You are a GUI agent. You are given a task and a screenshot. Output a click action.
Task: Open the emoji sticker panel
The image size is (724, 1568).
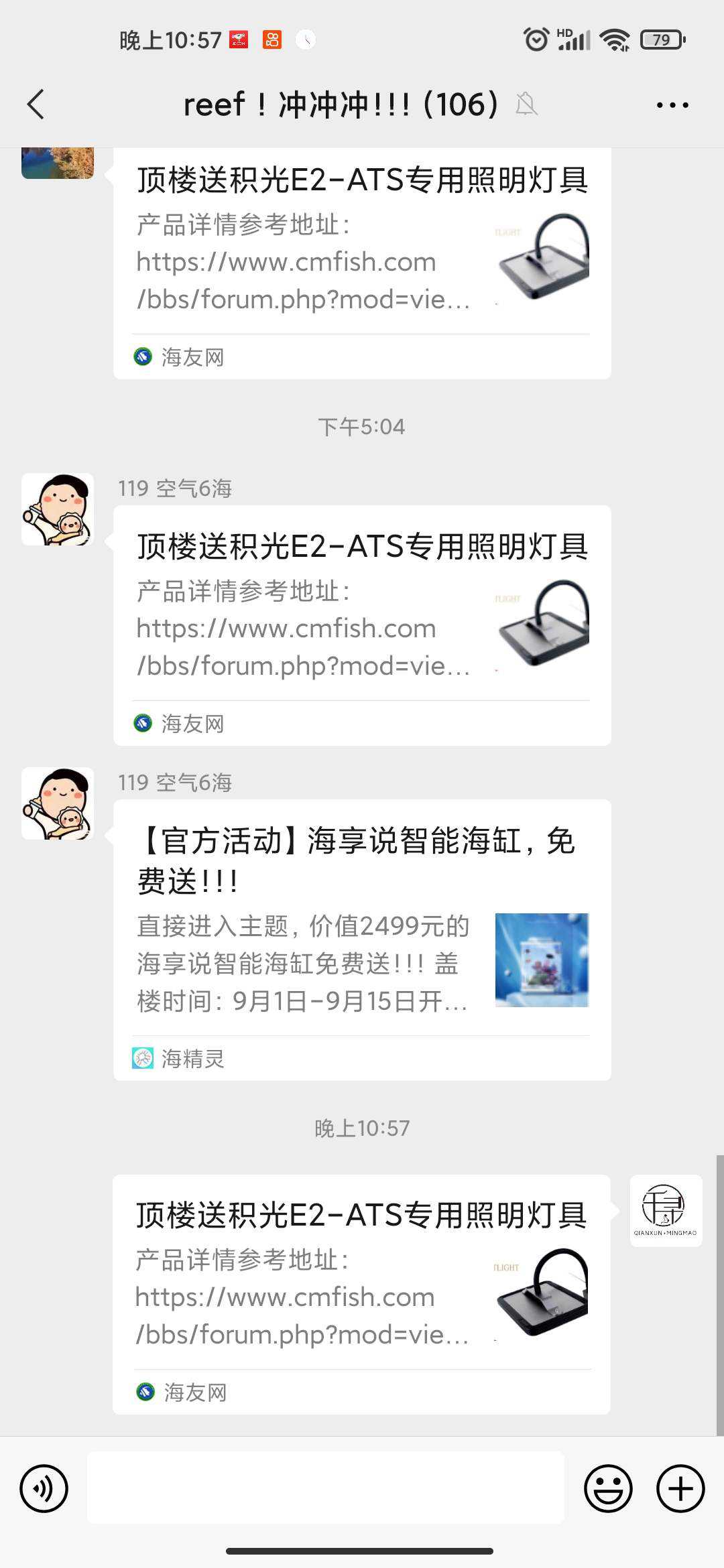tap(608, 1488)
